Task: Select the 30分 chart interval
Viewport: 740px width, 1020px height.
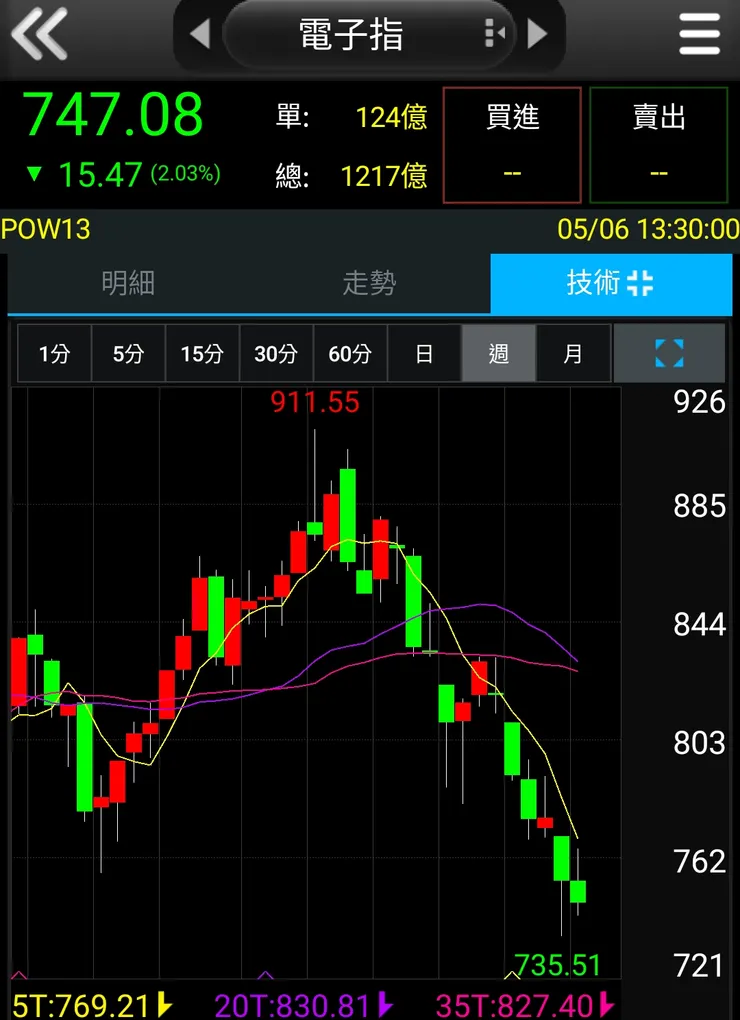Action: [276, 353]
